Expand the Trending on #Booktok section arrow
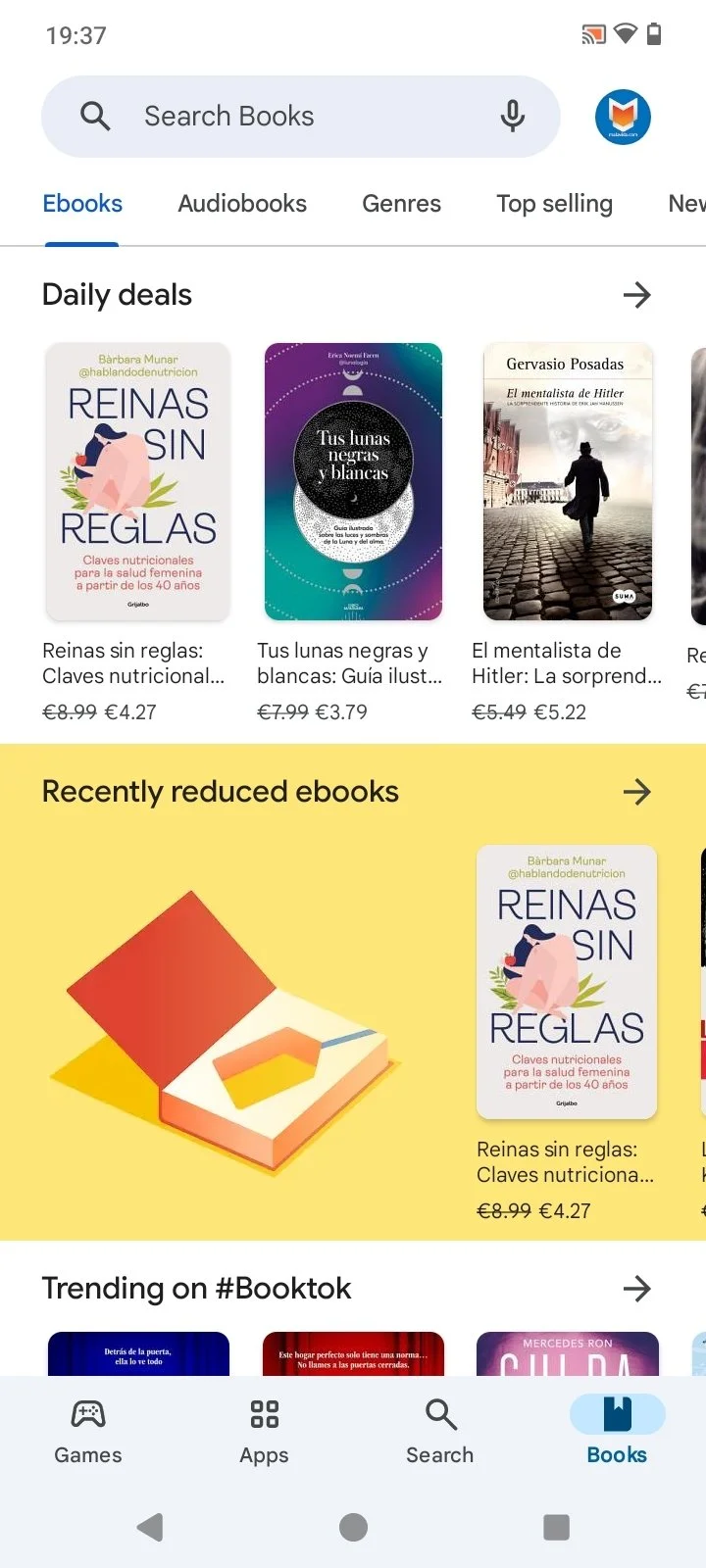Screen dimensions: 706x1568 click(637, 1289)
